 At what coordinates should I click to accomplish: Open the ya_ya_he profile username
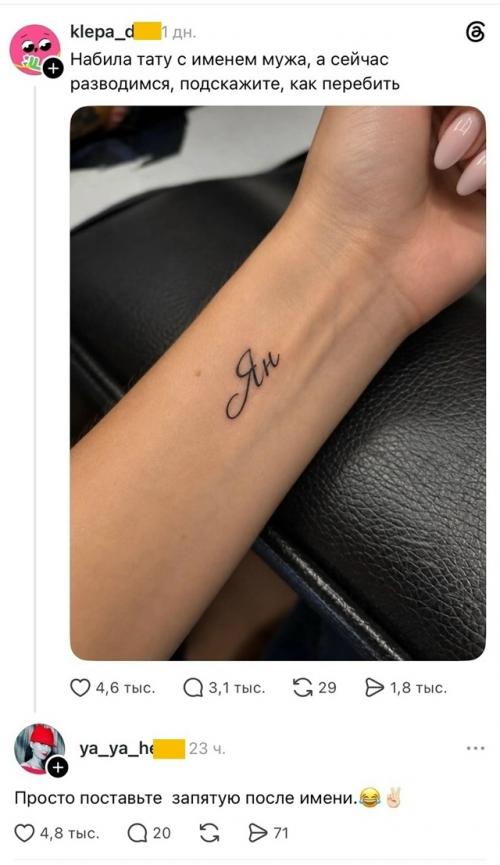pos(116,749)
